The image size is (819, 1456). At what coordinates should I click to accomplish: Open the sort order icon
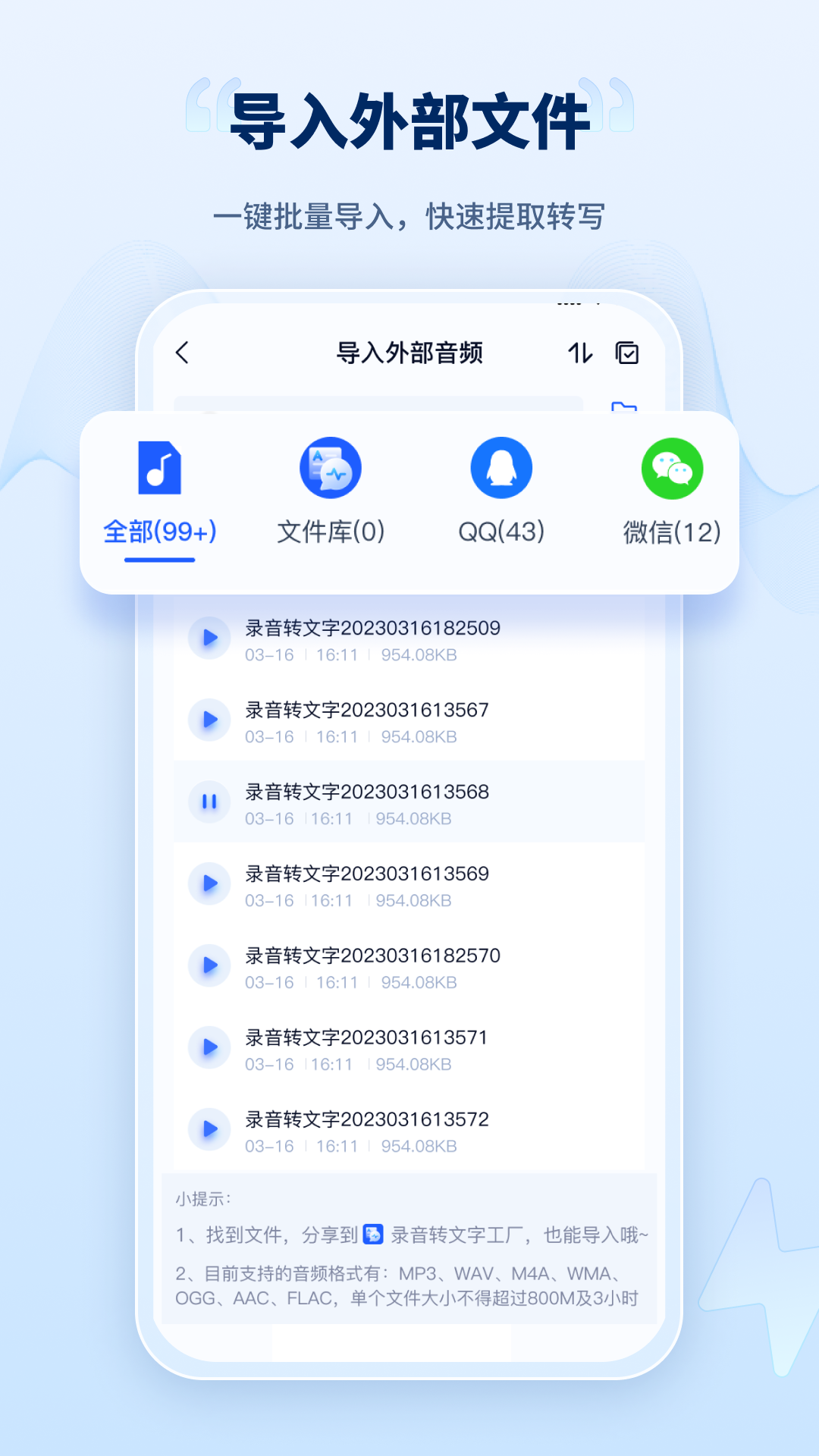pyautogui.click(x=579, y=353)
